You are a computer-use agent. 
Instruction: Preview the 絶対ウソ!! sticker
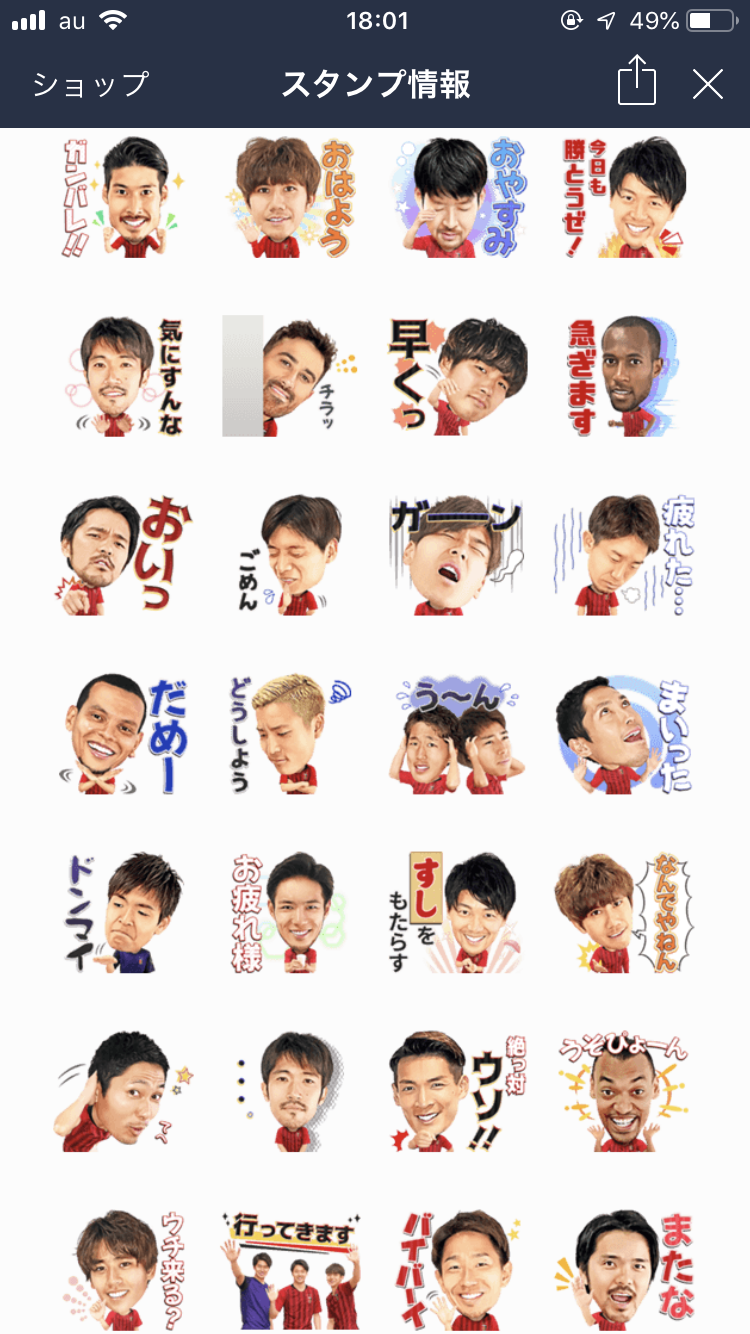tap(455, 1090)
